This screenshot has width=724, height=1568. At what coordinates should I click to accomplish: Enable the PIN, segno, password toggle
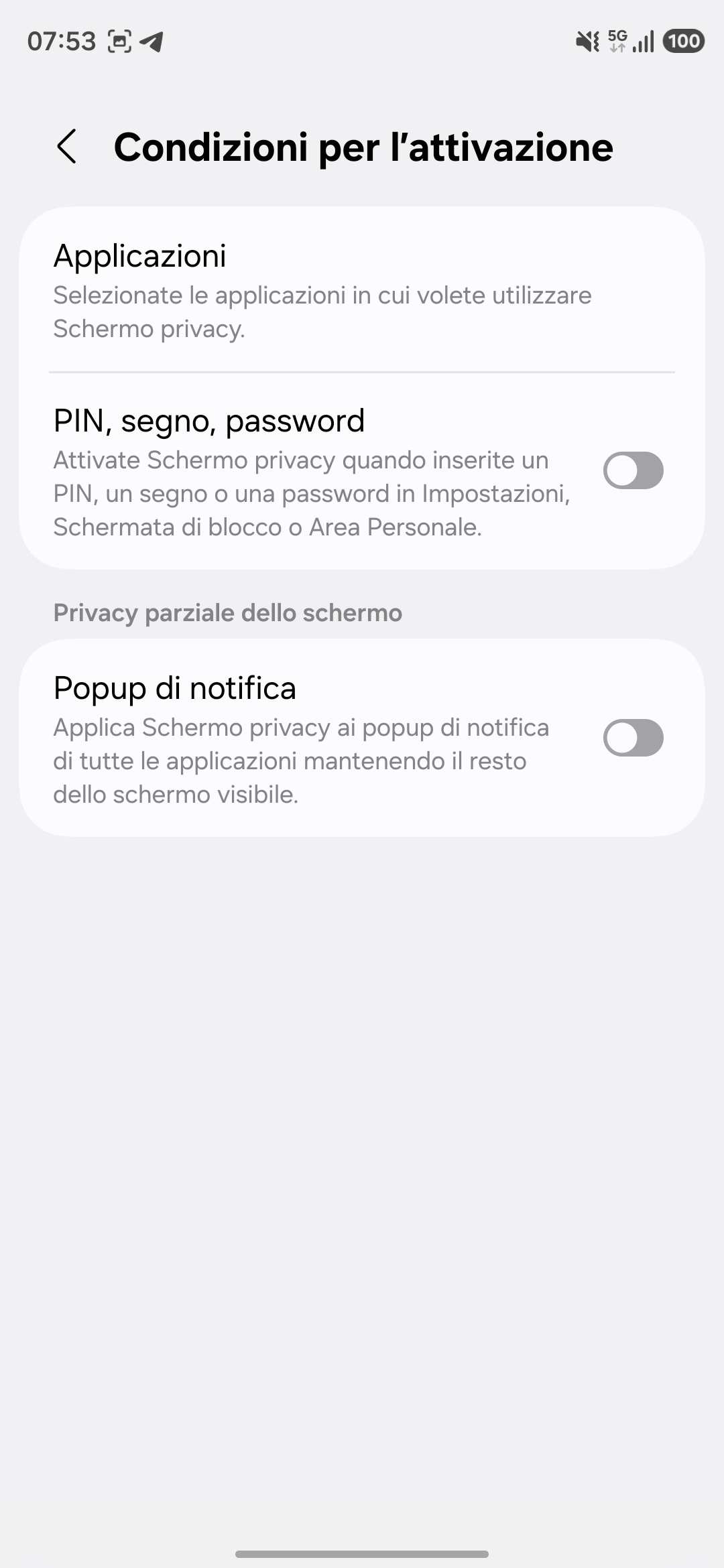click(633, 470)
